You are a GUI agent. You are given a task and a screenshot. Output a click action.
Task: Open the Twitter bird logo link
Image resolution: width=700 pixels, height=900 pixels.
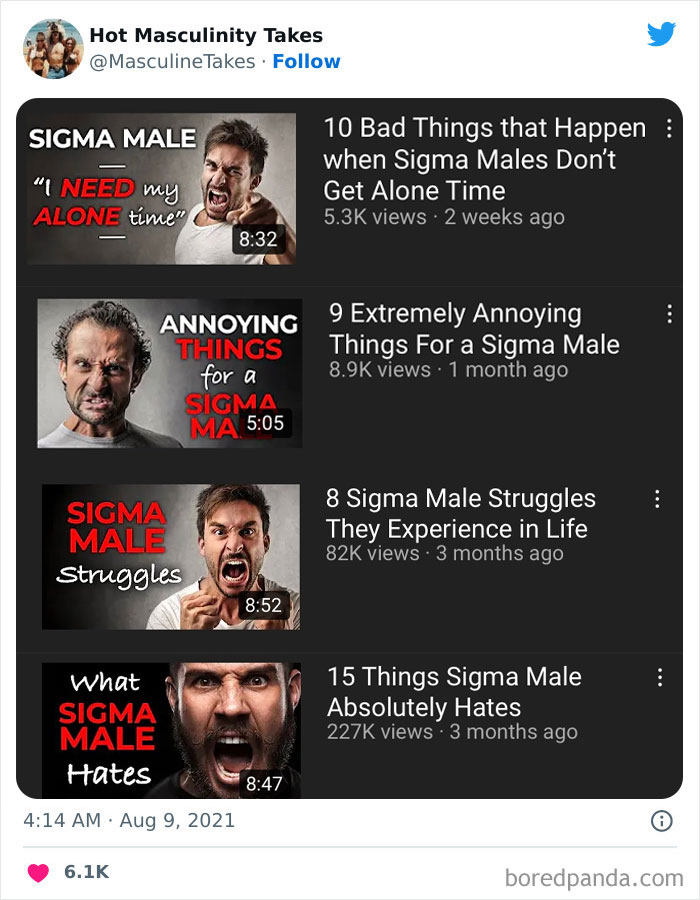coord(661,35)
